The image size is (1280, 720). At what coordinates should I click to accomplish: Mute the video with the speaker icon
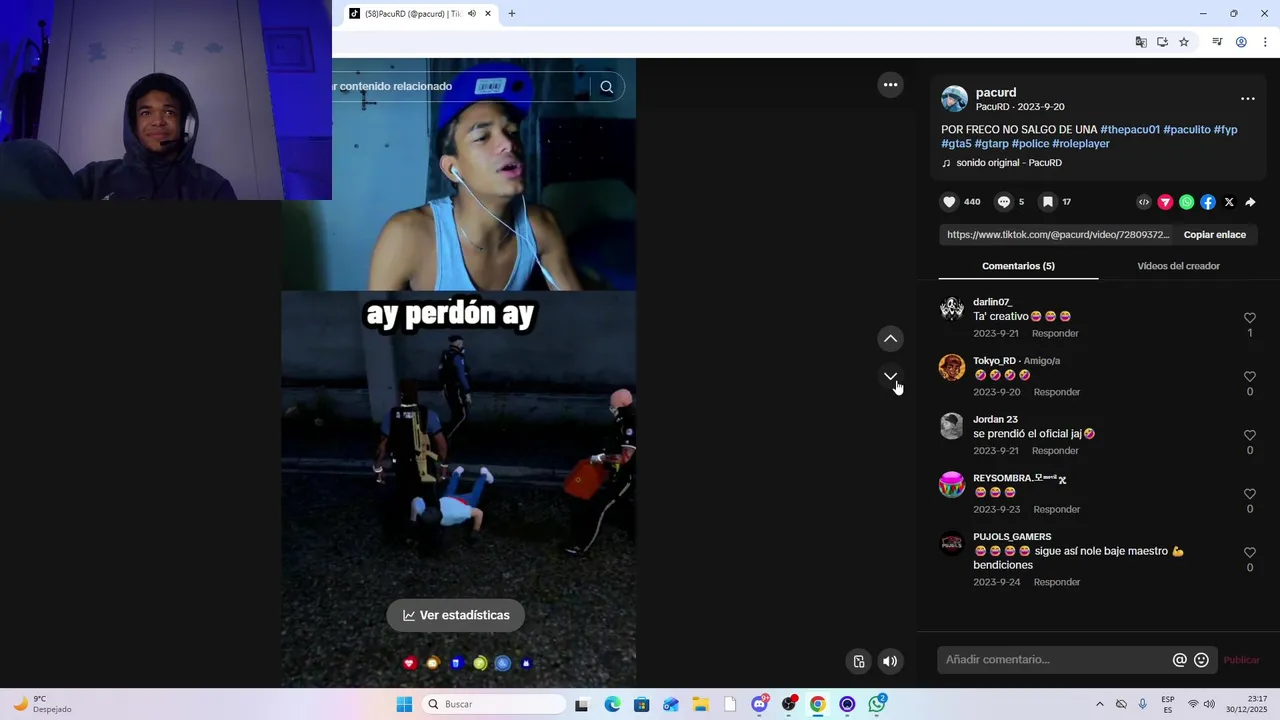(x=890, y=661)
